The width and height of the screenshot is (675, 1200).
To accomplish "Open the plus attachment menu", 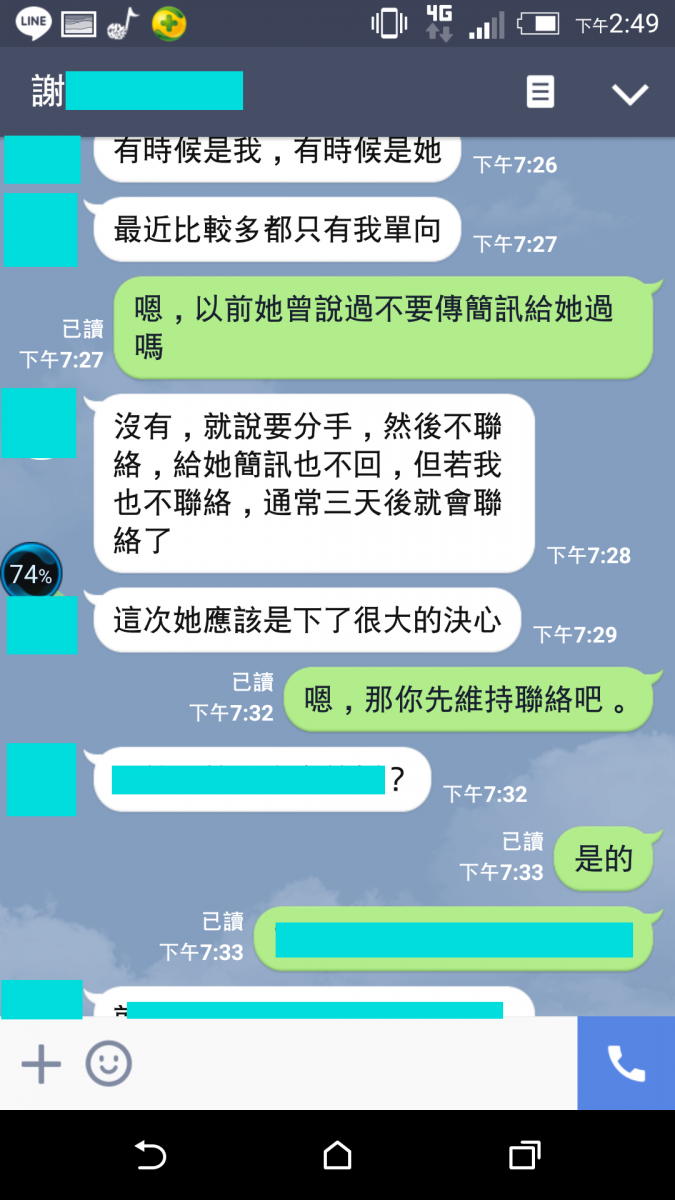I will coord(41,1064).
